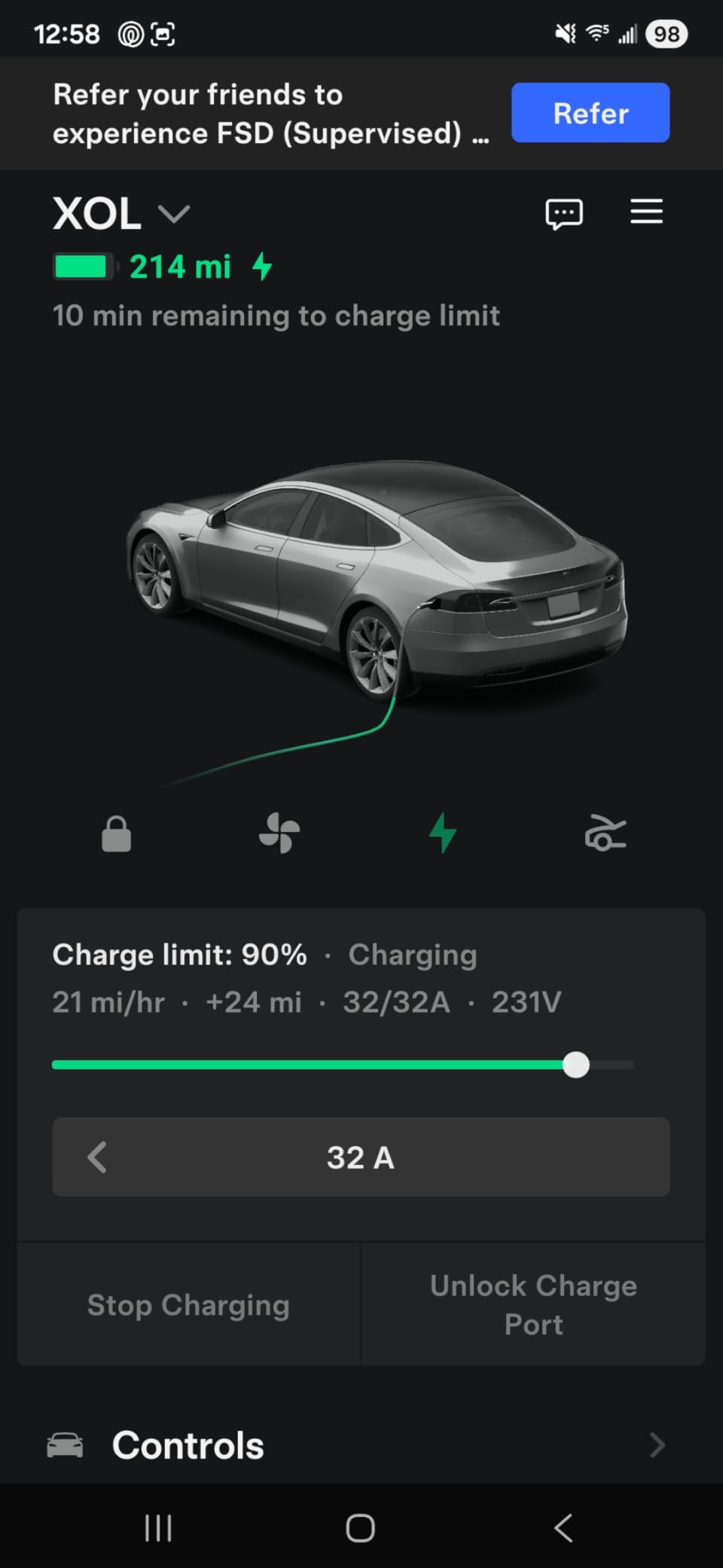Open the hamburger menu
Viewport: 723px width, 1568px height.
point(645,212)
